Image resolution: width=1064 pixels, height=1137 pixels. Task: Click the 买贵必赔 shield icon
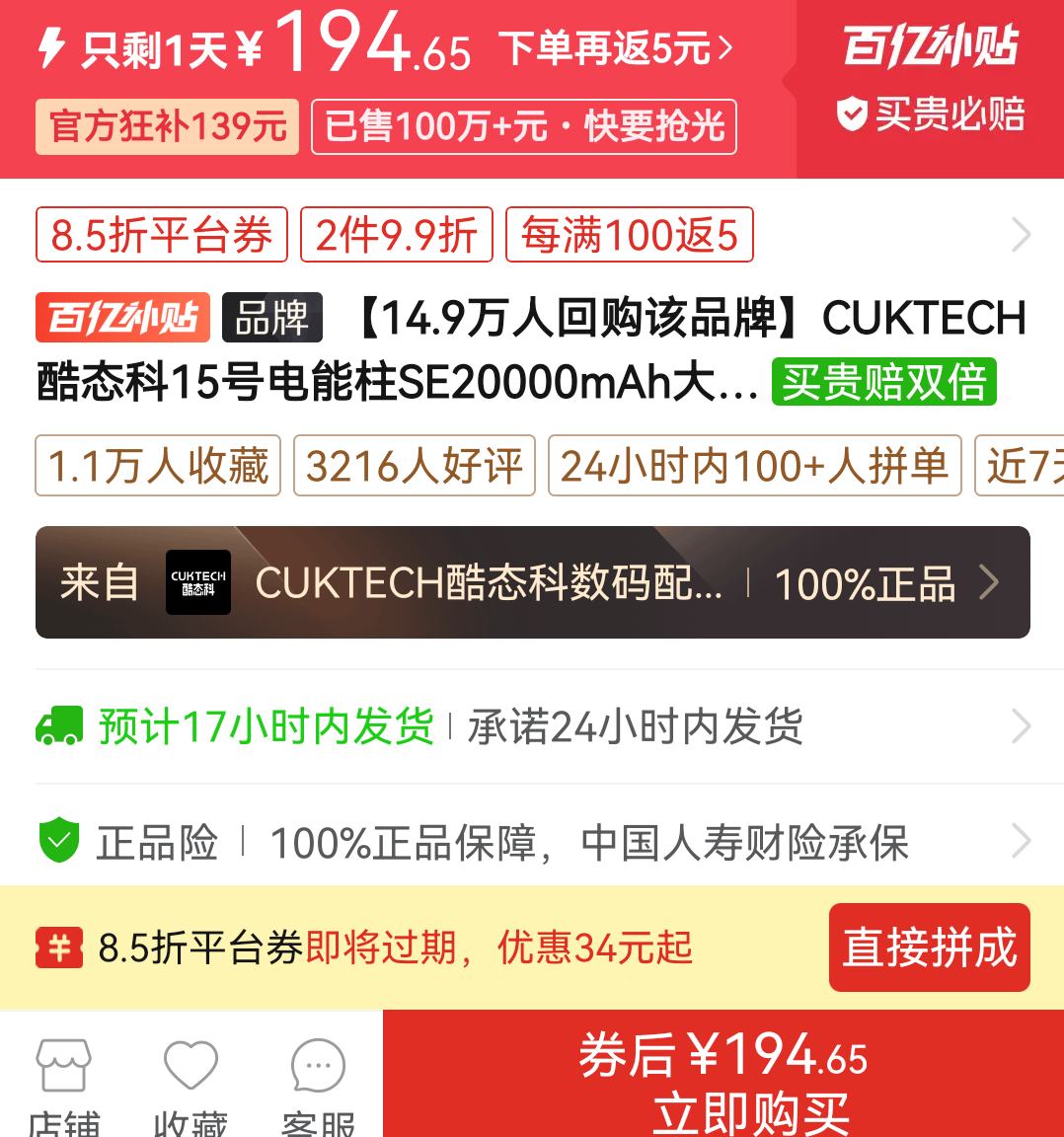tap(851, 112)
